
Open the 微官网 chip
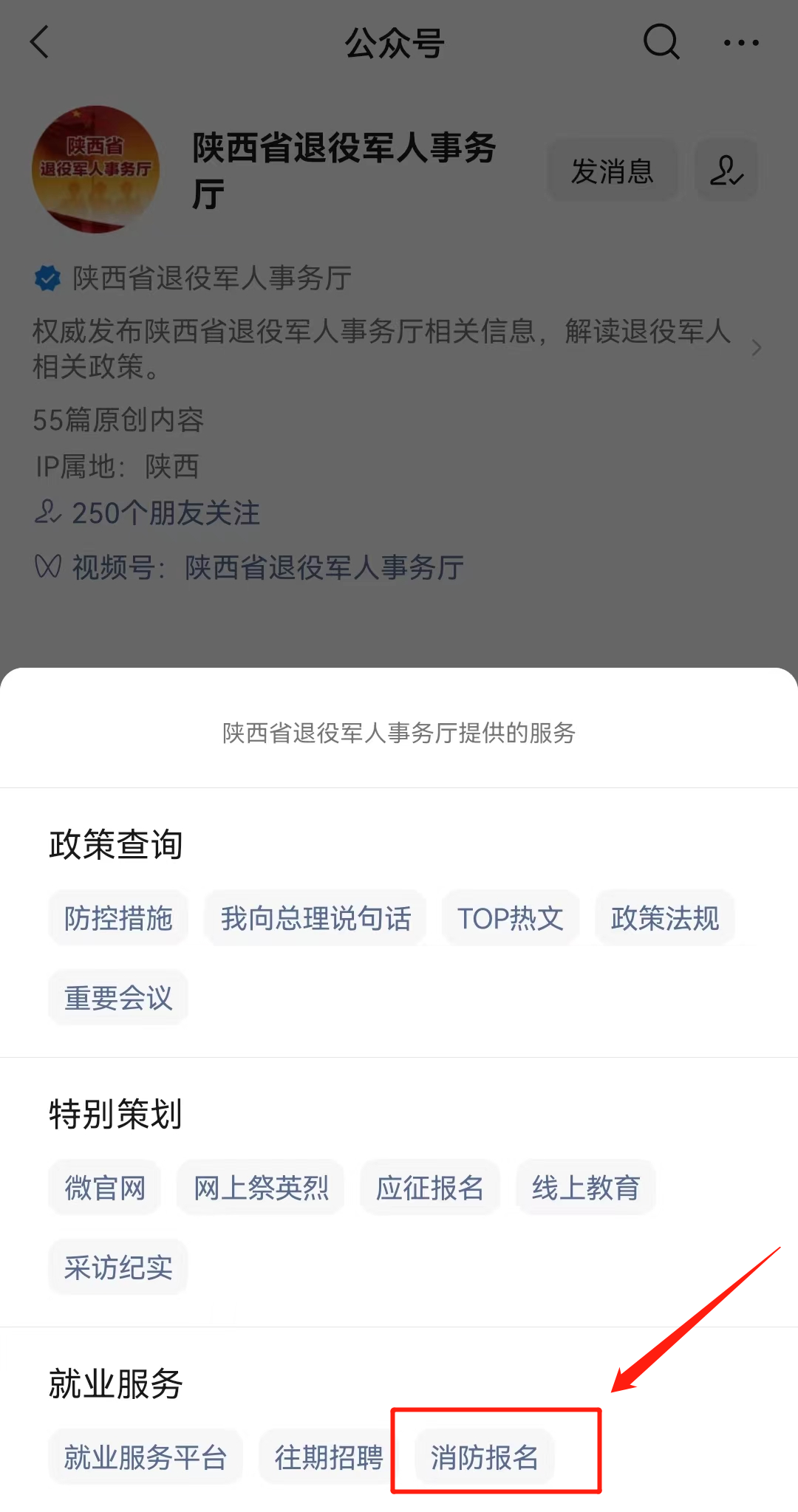[105, 1188]
